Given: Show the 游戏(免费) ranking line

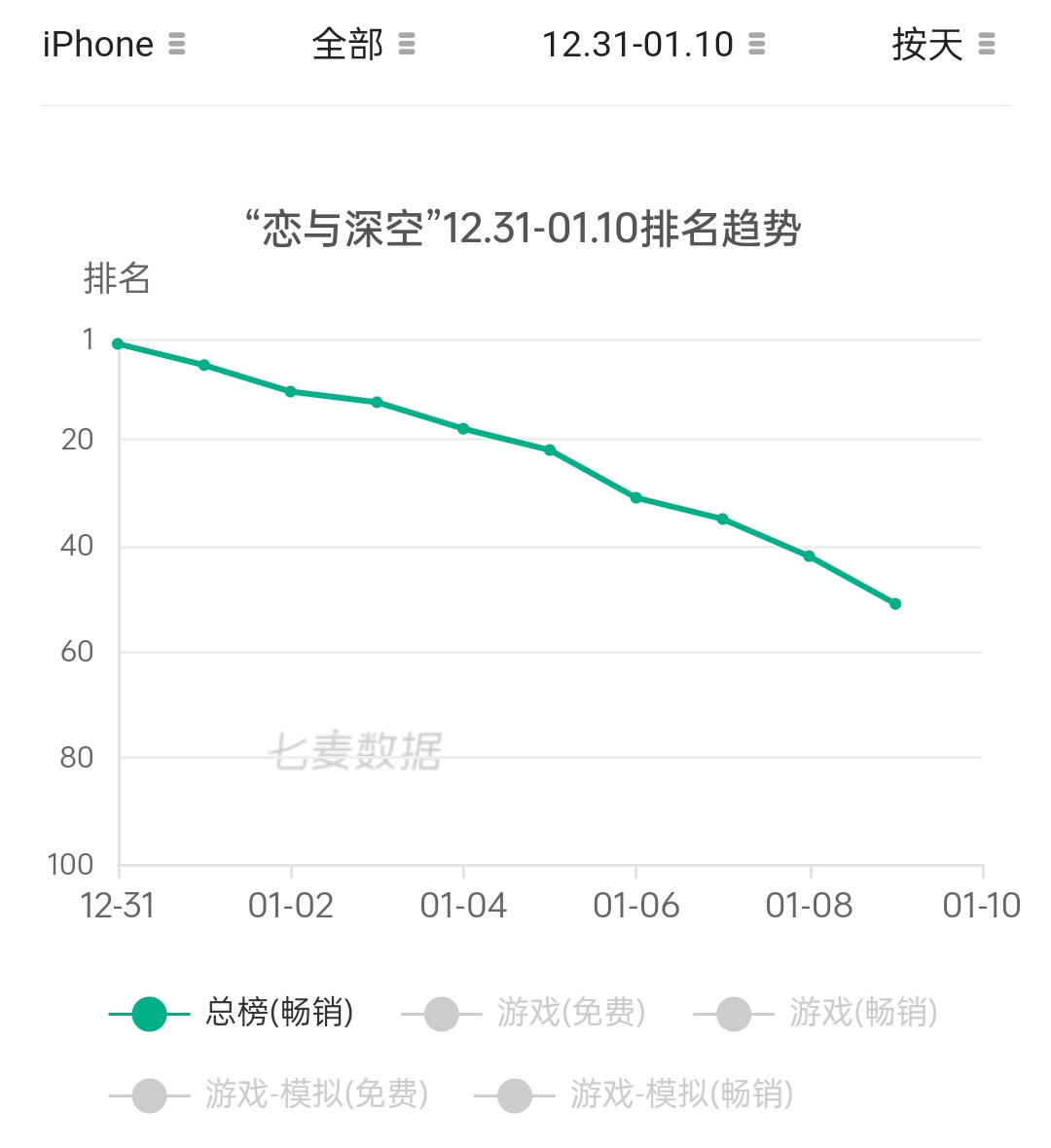Looking at the screenshot, I should point(524,1014).
